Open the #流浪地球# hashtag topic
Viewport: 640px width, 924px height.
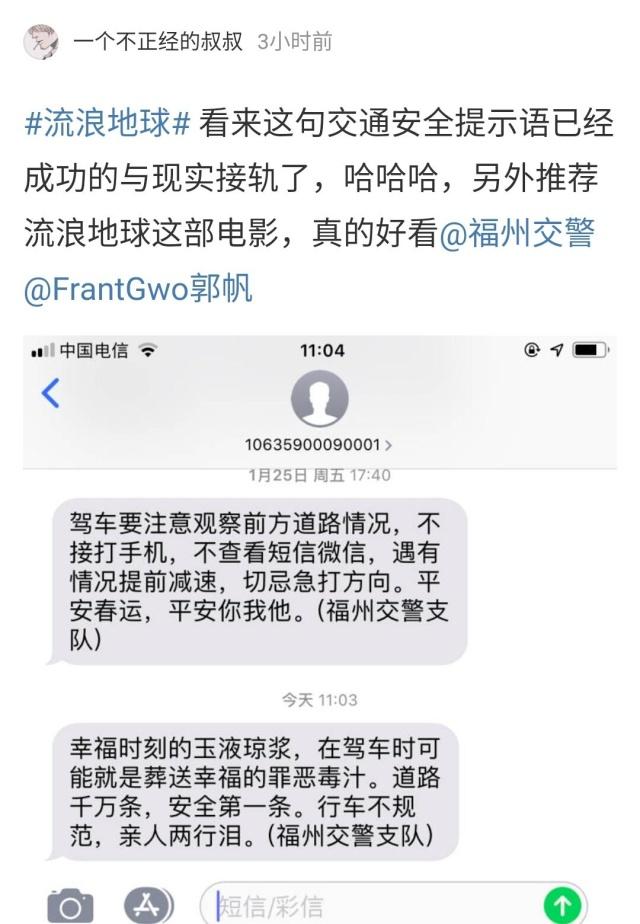click(x=107, y=125)
